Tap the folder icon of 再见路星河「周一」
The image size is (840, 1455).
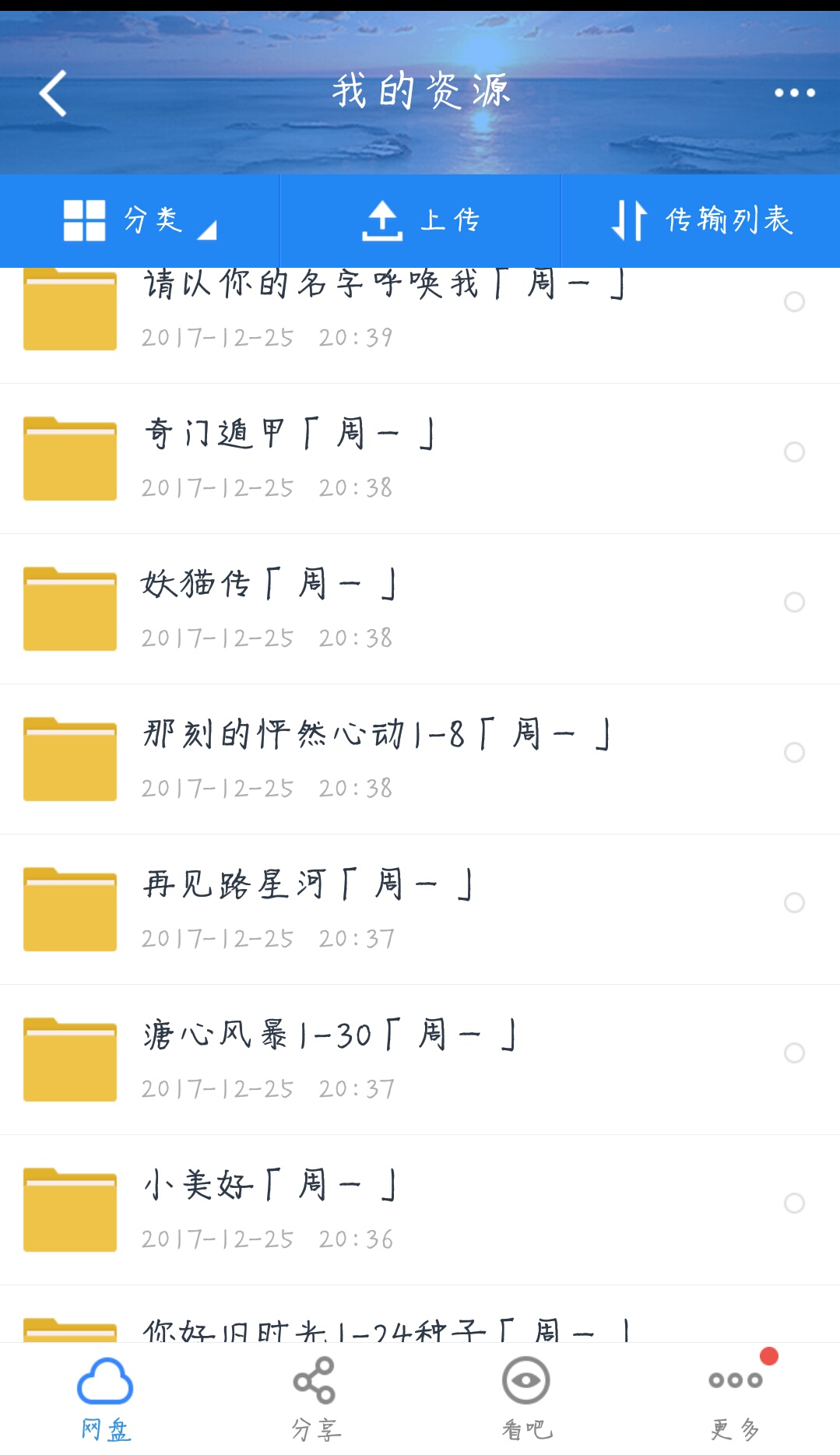(69, 908)
